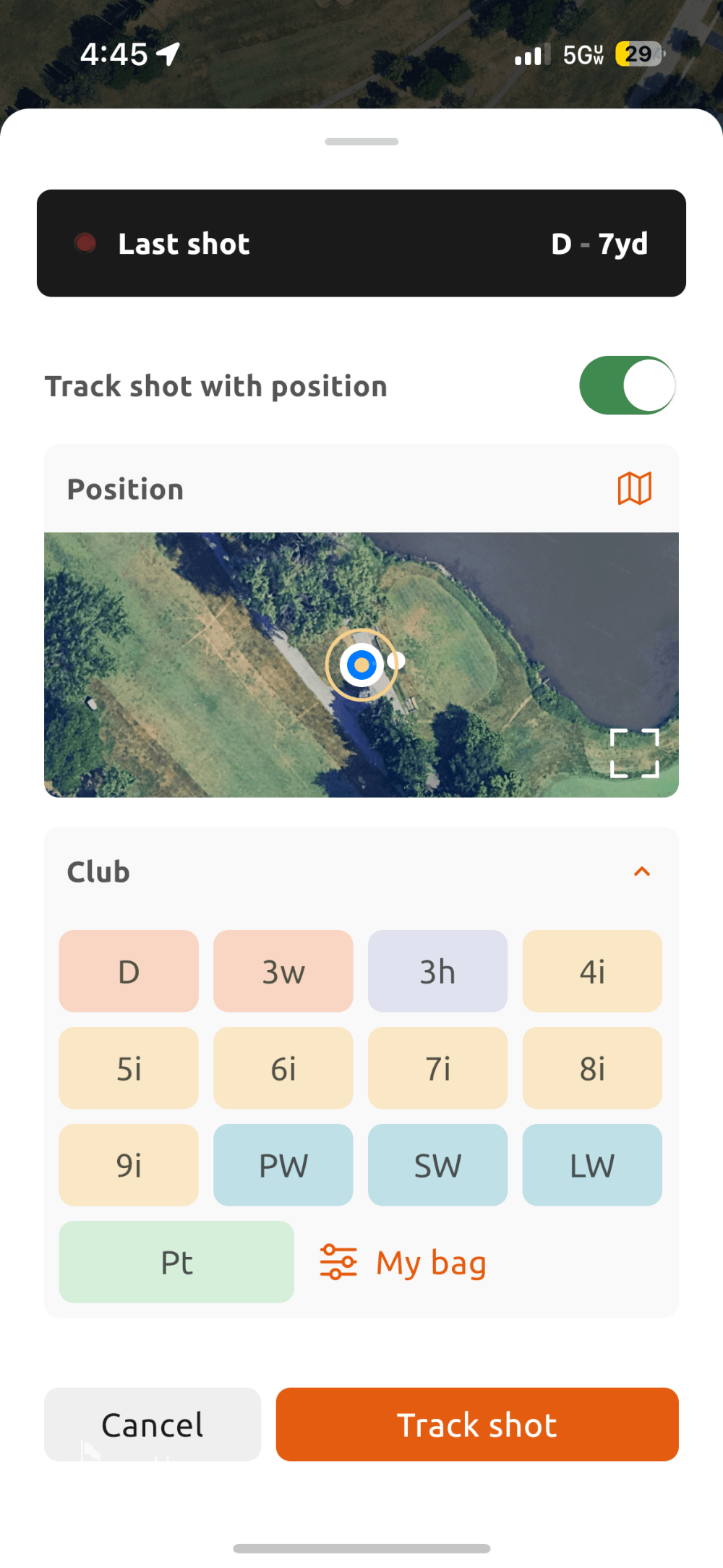Viewport: 723px width, 1568px height.
Task: Expand the position map to fullscreen
Action: tap(634, 753)
